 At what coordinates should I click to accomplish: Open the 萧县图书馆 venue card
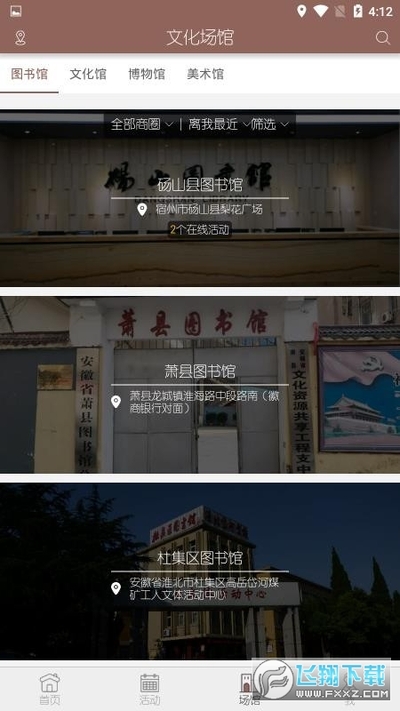coord(200,385)
